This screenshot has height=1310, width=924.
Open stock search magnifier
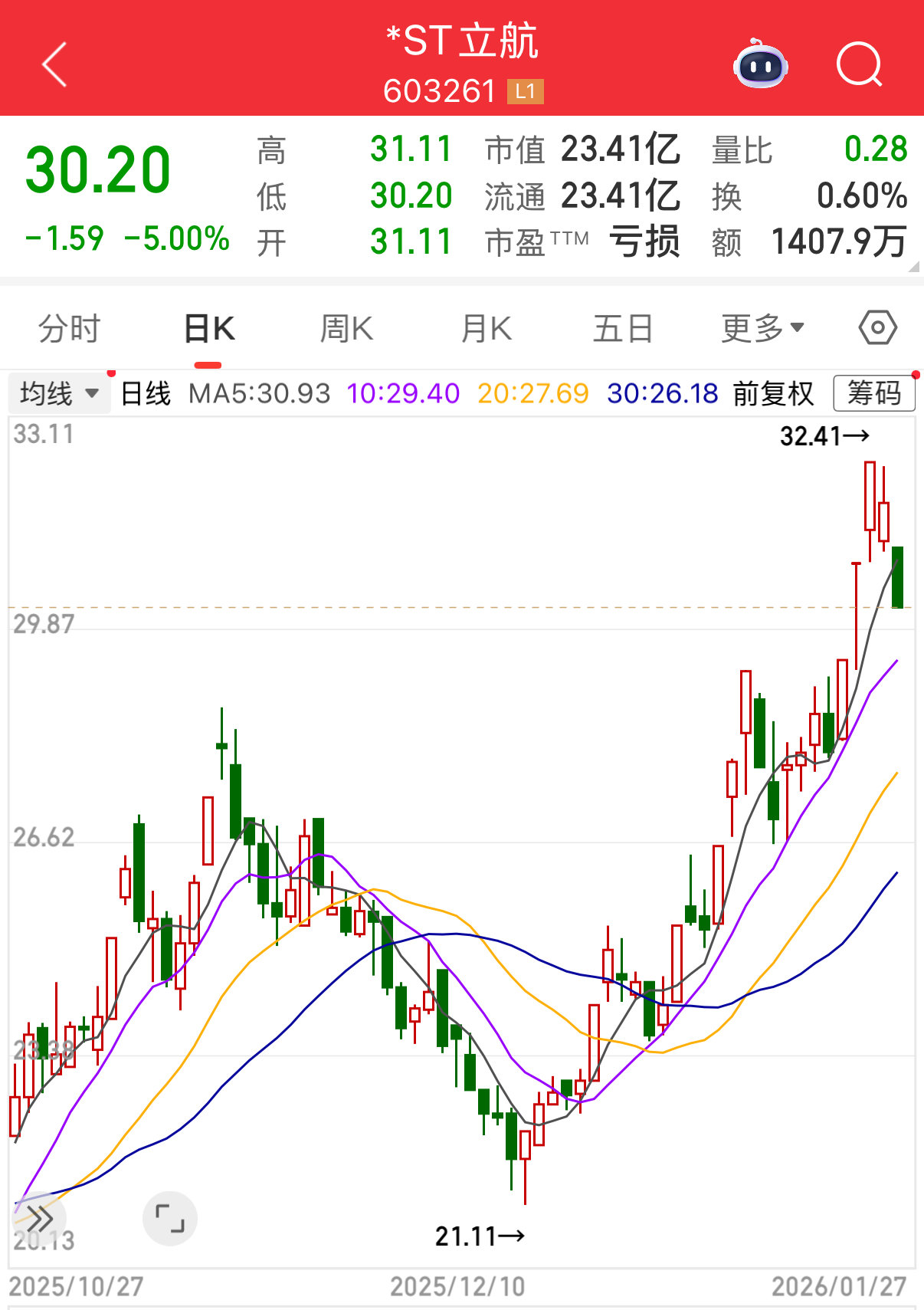tap(859, 65)
